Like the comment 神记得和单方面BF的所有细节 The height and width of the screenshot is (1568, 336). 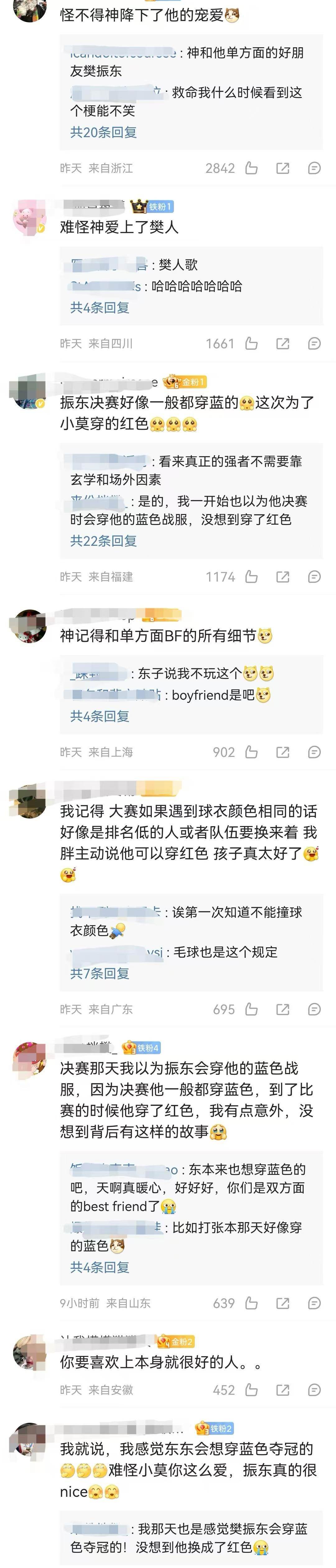(x=251, y=752)
